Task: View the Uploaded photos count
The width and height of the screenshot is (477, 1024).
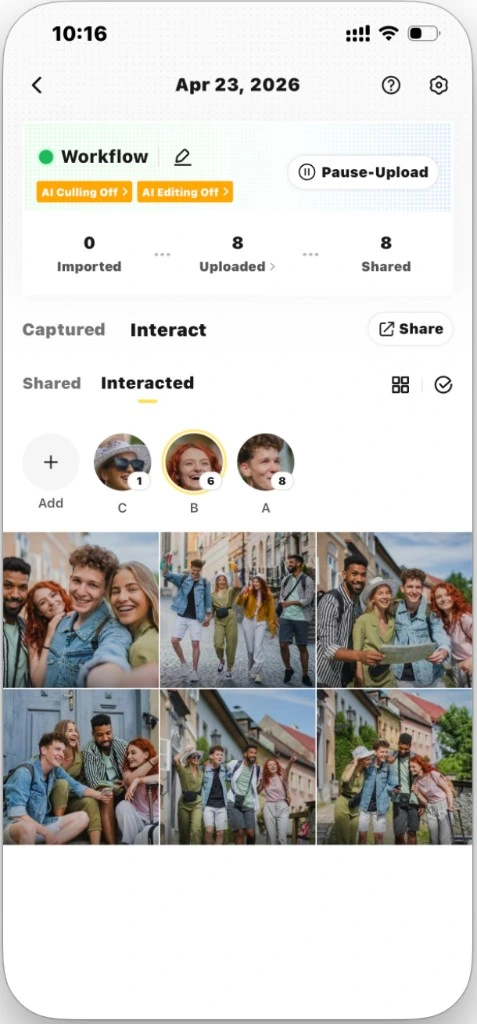Action: click(237, 254)
